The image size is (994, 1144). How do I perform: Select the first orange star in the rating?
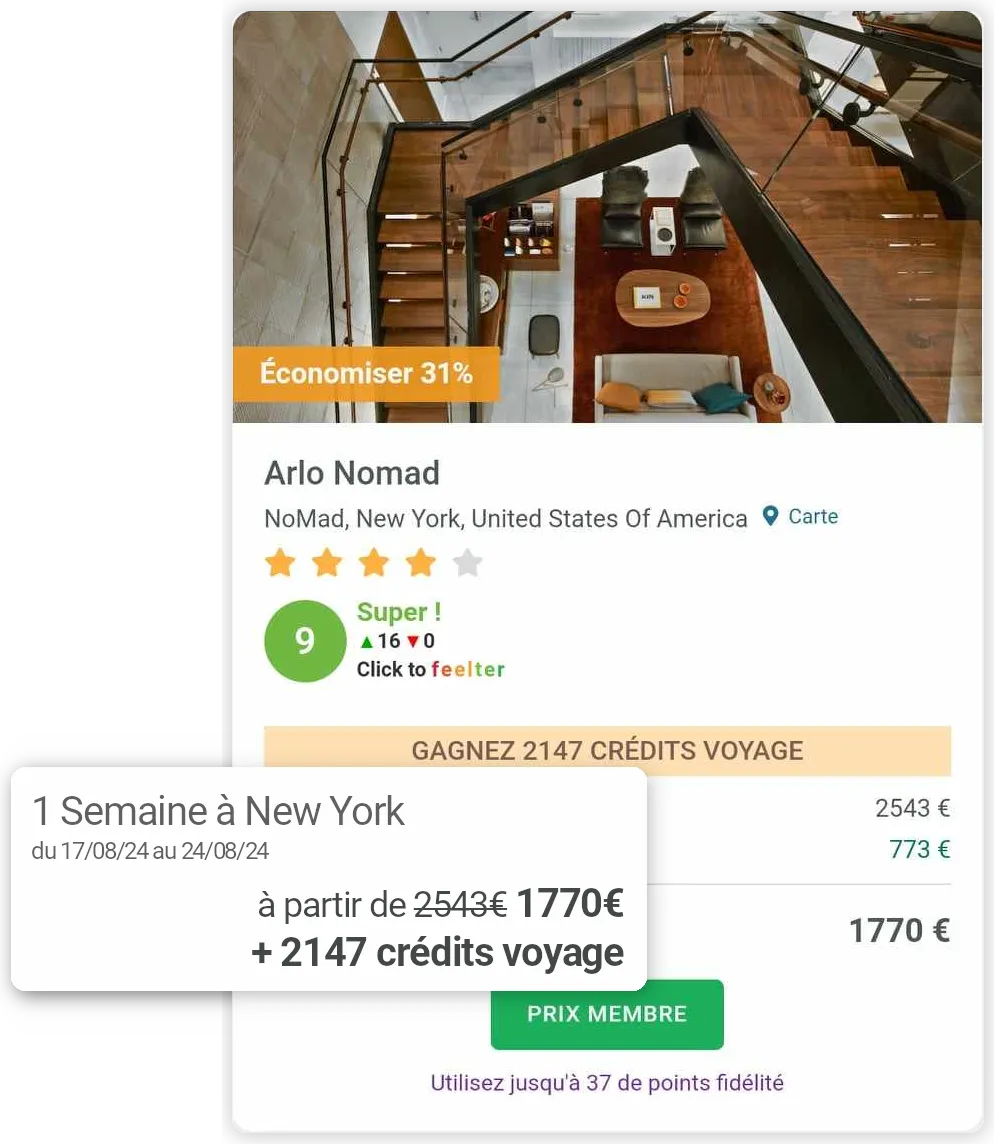[280, 562]
